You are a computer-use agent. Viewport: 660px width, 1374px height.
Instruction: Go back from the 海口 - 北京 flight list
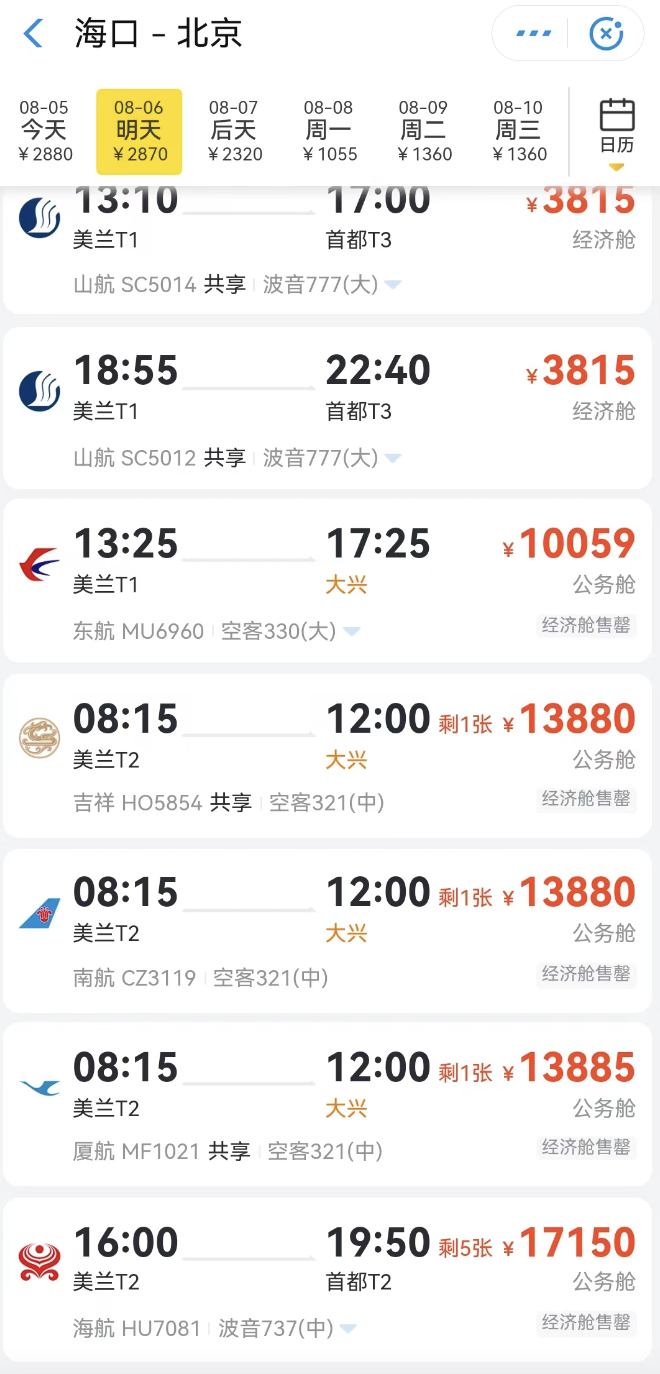[x=33, y=34]
